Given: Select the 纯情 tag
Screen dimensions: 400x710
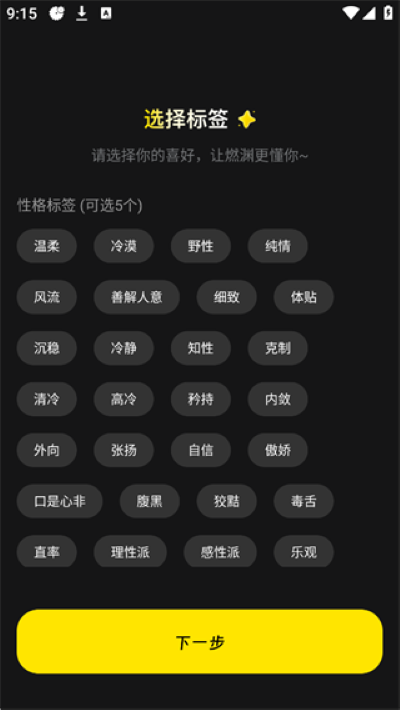Looking at the screenshot, I should click(278, 246).
